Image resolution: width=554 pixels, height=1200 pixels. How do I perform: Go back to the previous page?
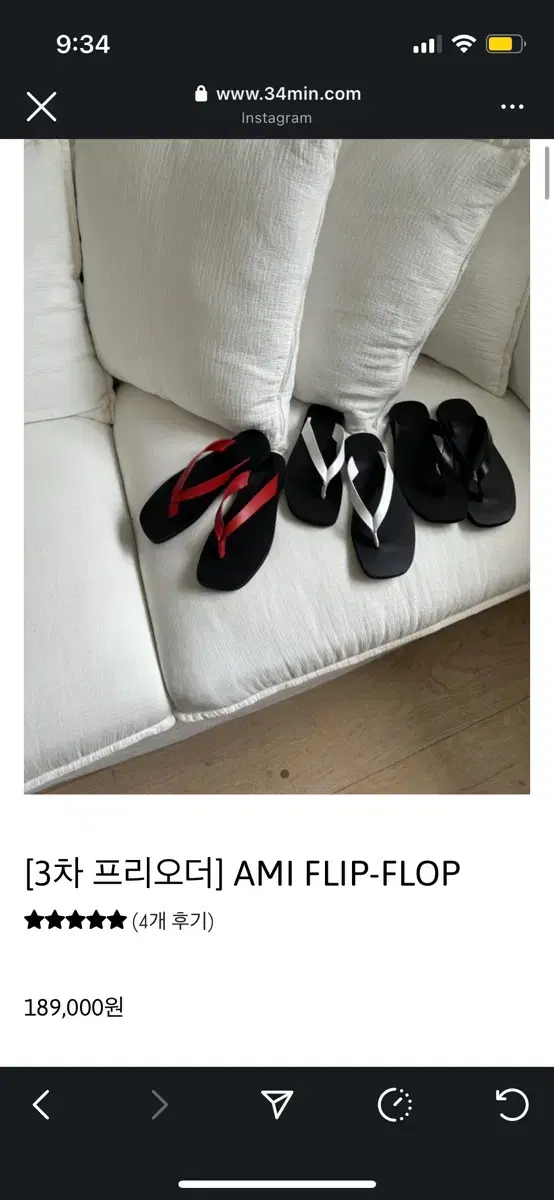click(x=41, y=1104)
